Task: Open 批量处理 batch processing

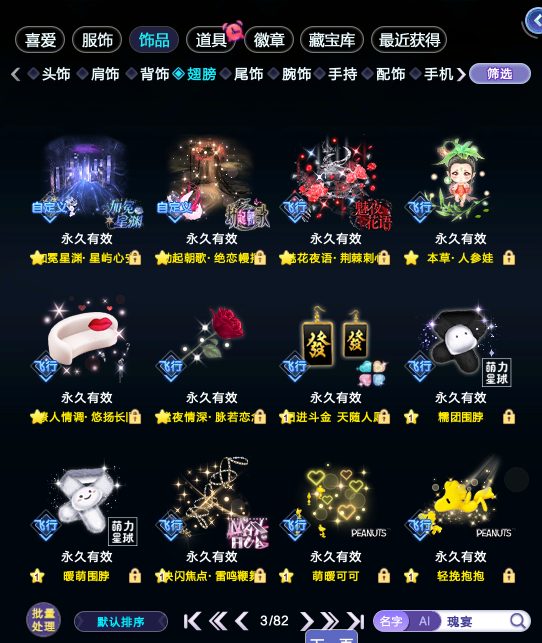Action: coord(43,620)
